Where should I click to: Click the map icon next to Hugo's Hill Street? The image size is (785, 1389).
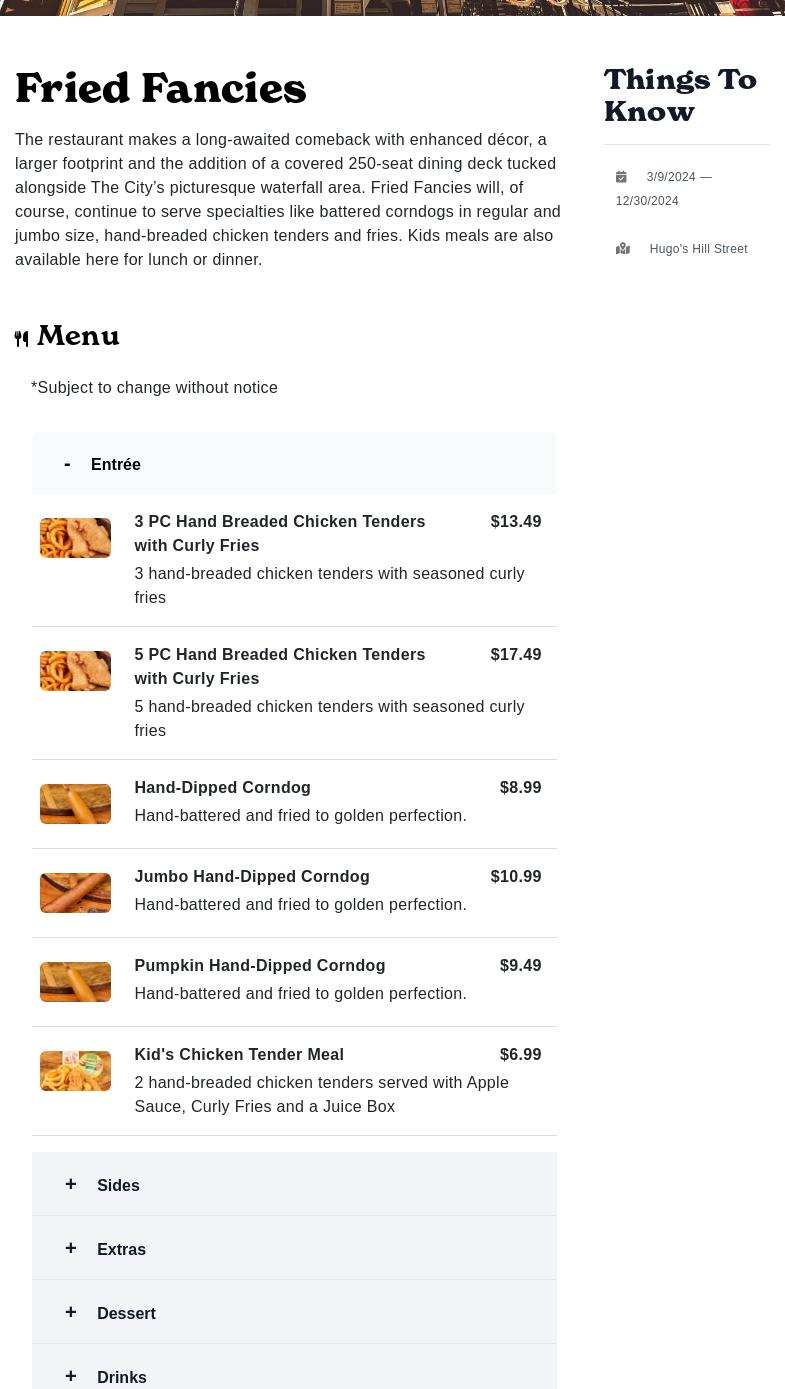(622, 248)
